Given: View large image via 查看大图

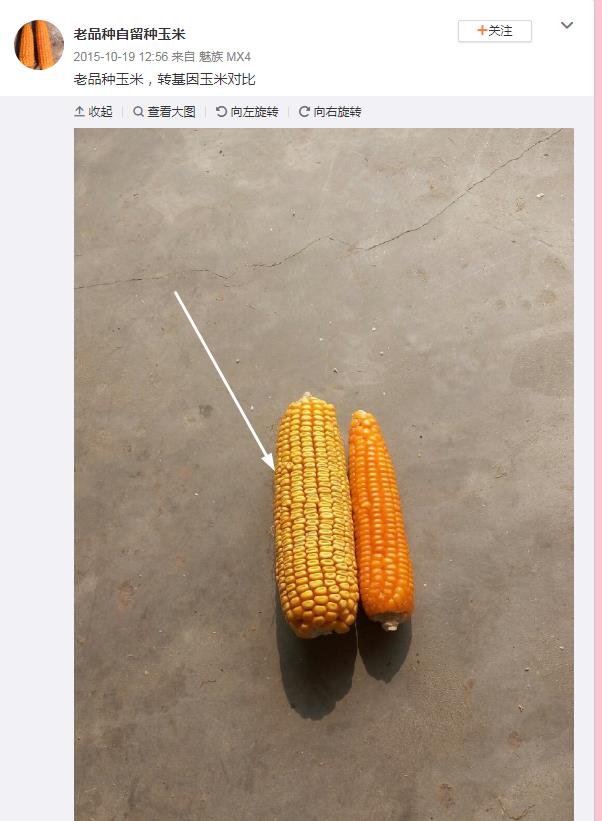Looking at the screenshot, I should pos(164,112).
